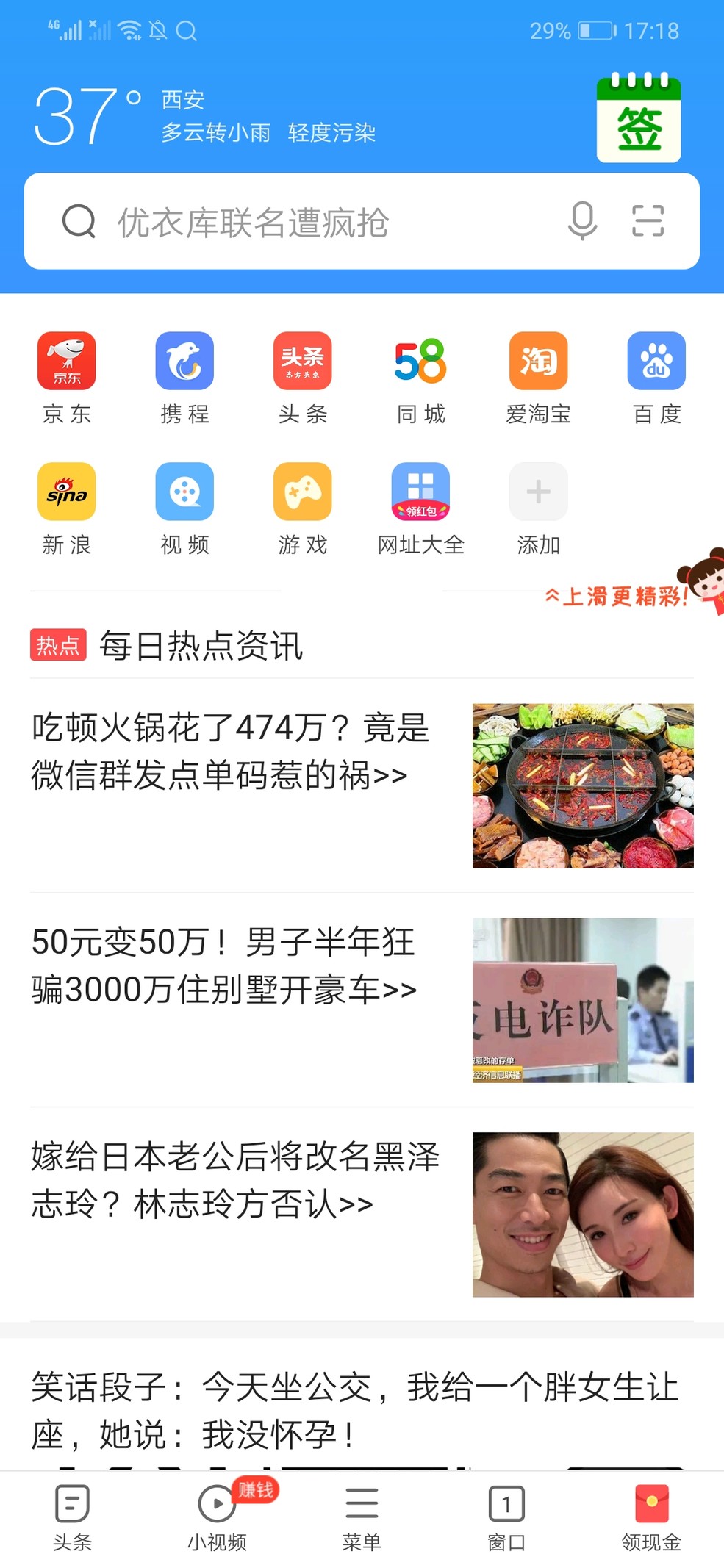Open the 京东 quick link icon
This screenshot has width=724, height=1568.
click(67, 362)
